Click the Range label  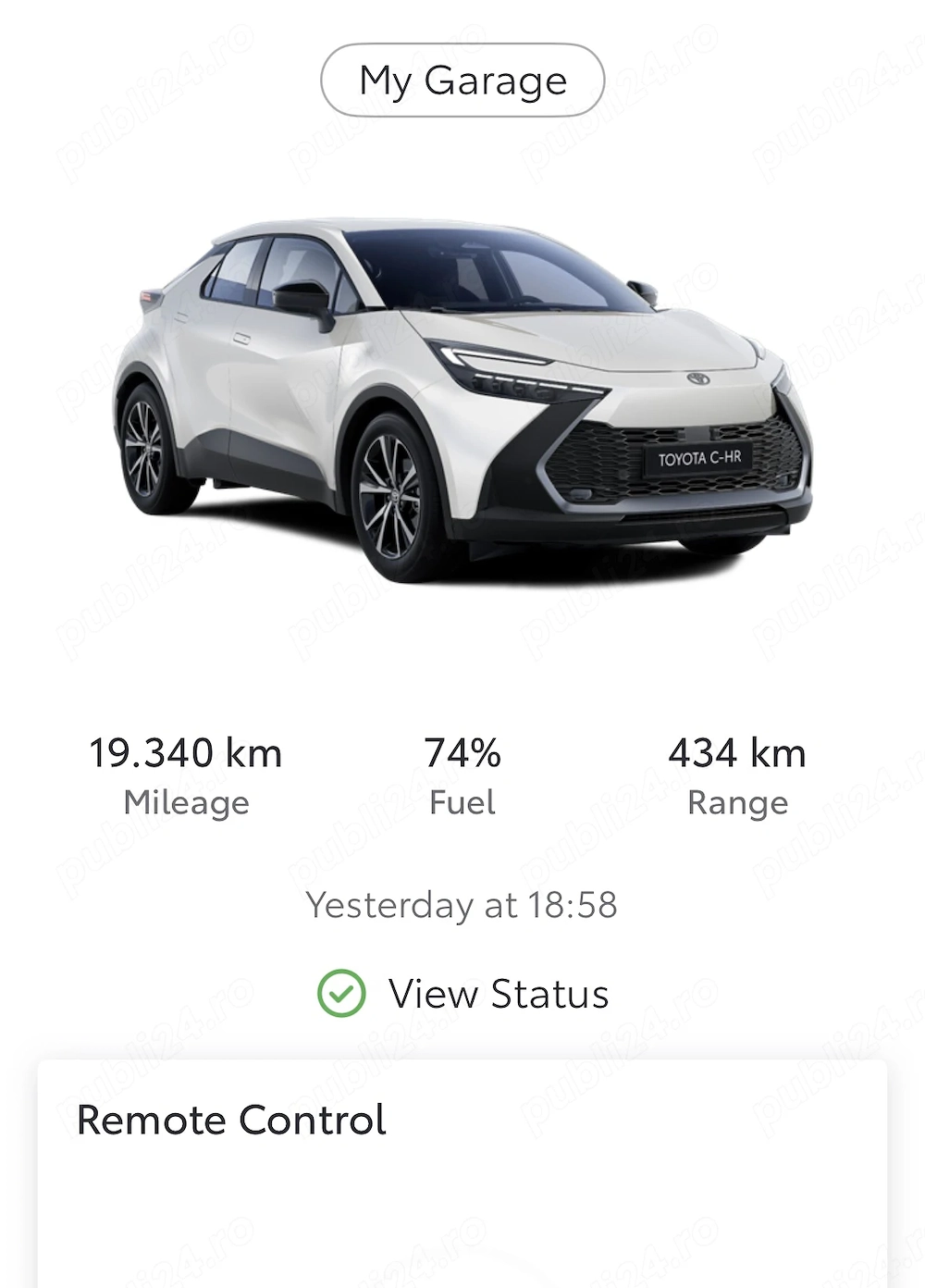point(737,802)
